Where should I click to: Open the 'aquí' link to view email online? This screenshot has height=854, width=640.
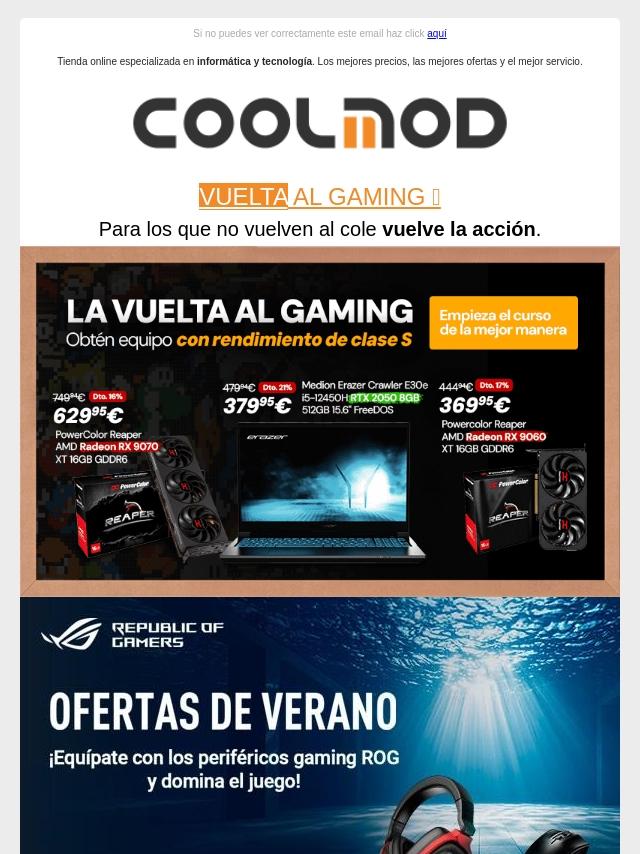[436, 34]
